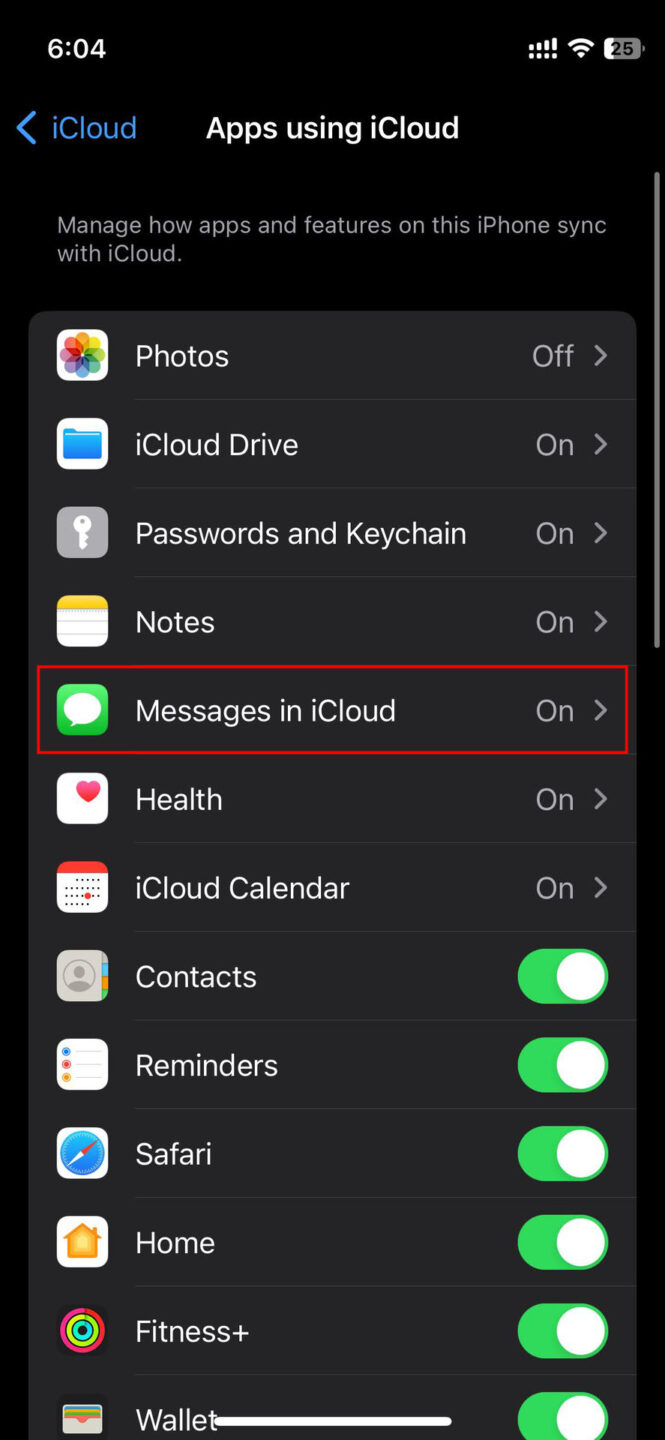The height and width of the screenshot is (1440, 665).
Task: Turn off Contacts iCloud sync
Action: pyautogui.click(x=562, y=977)
